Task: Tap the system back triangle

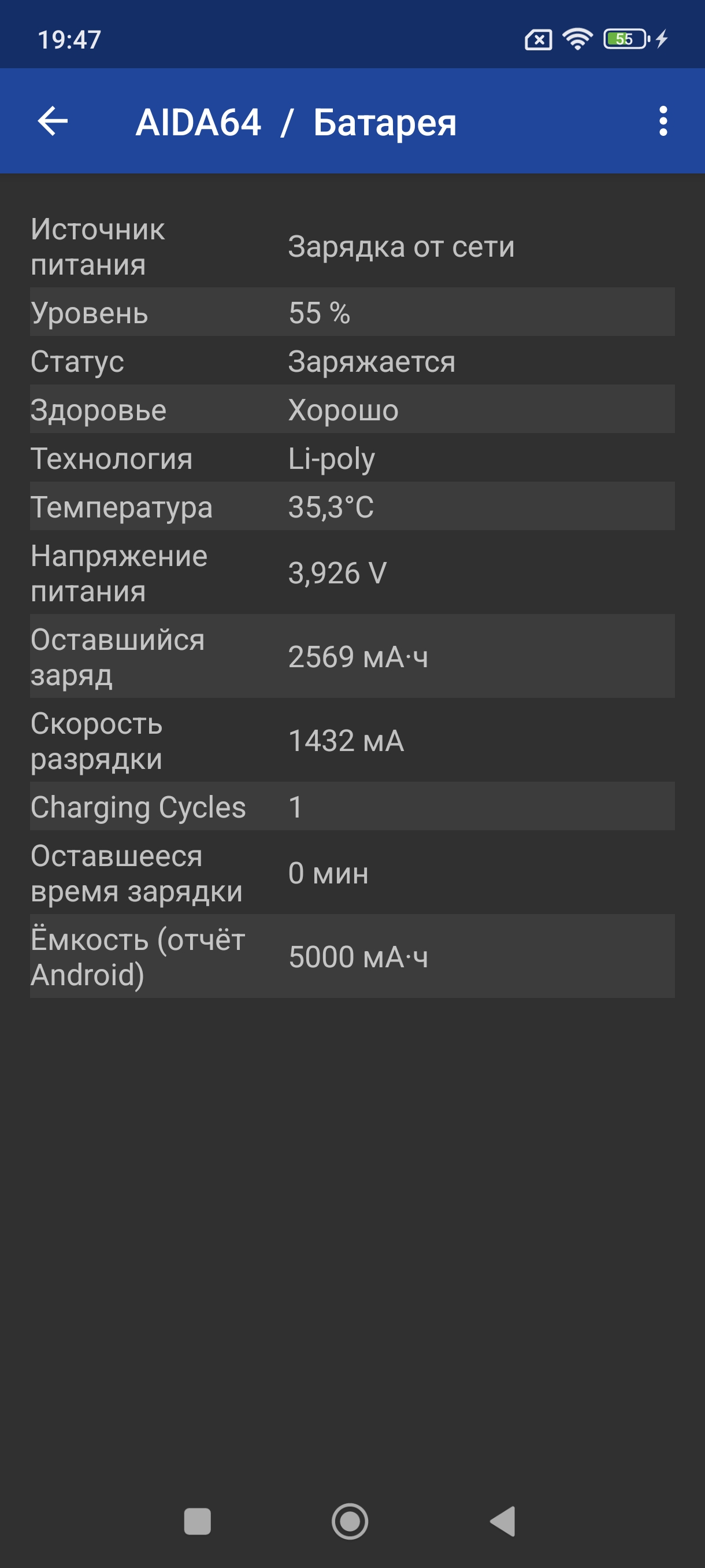Action: point(504,1521)
